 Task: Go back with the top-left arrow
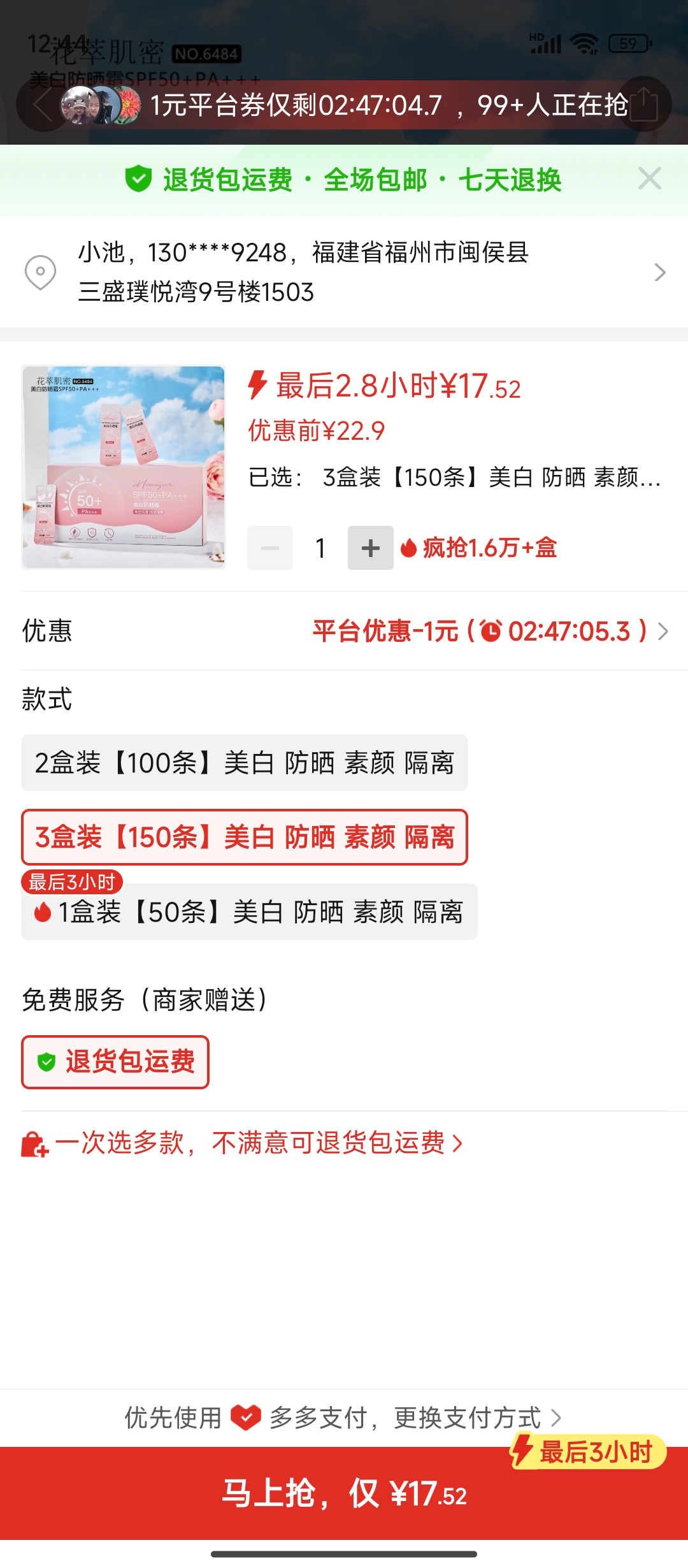pyautogui.click(x=42, y=105)
